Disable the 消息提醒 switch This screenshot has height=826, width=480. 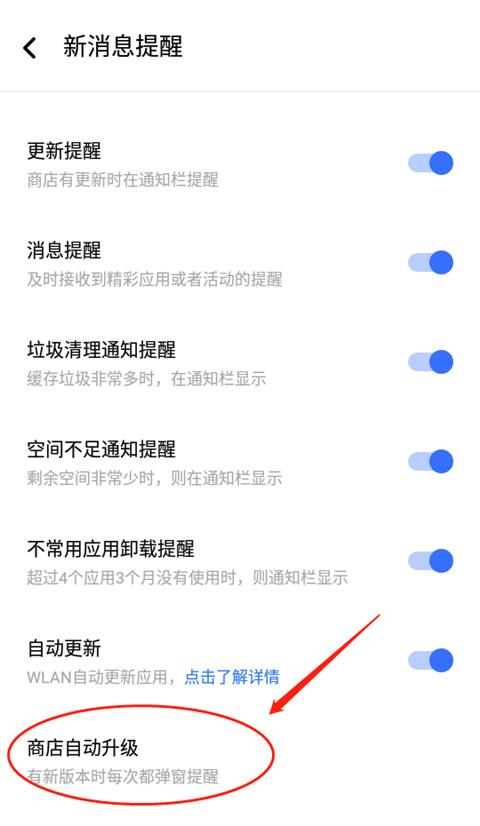[430, 262]
